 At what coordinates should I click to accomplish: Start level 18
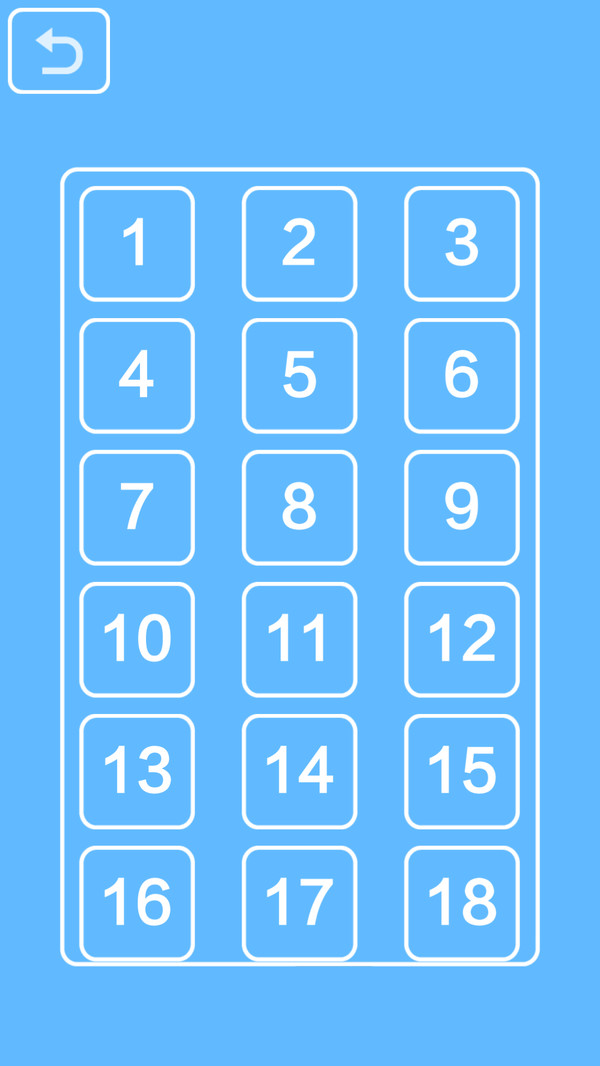[462, 903]
